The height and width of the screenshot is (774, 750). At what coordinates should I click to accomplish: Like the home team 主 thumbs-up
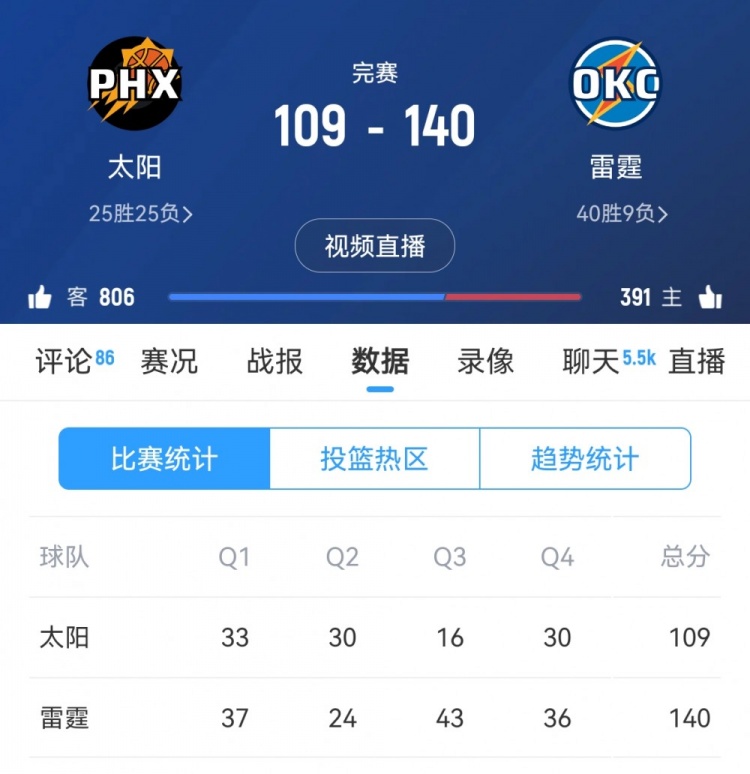click(710, 297)
